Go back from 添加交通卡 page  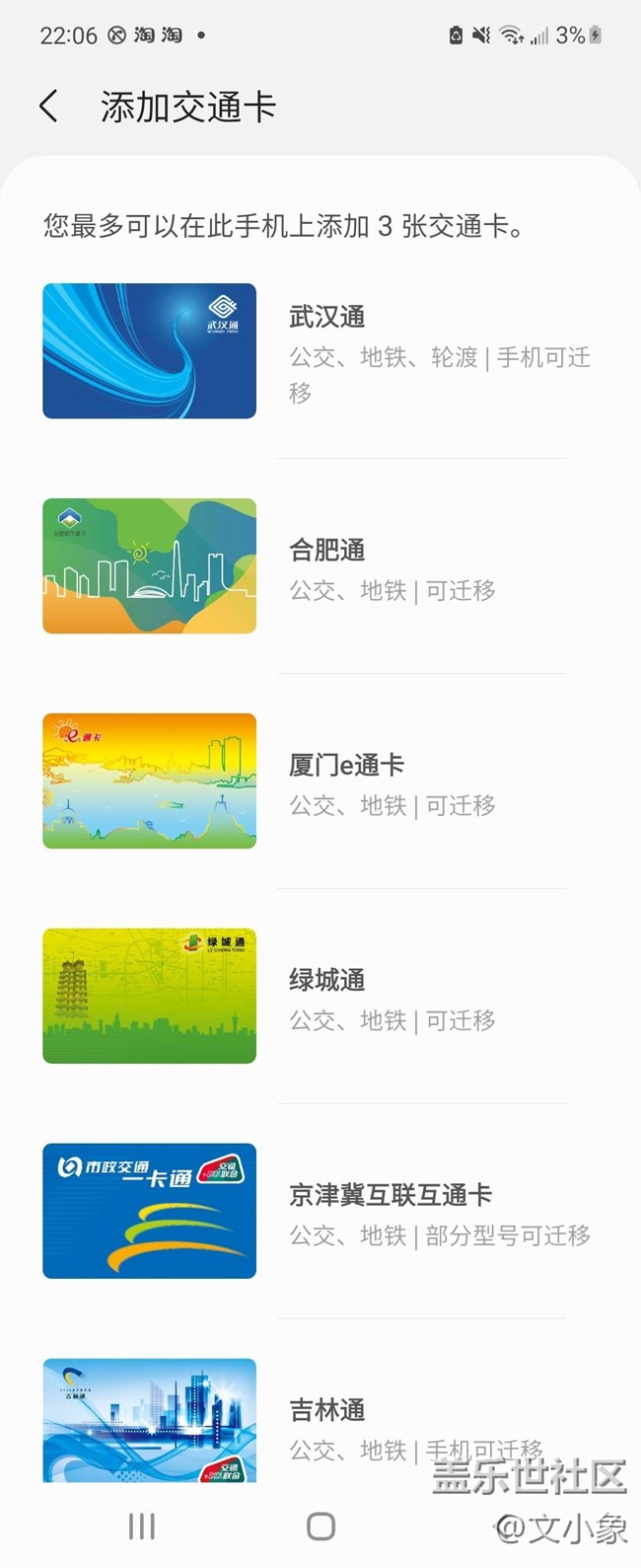click(x=49, y=107)
